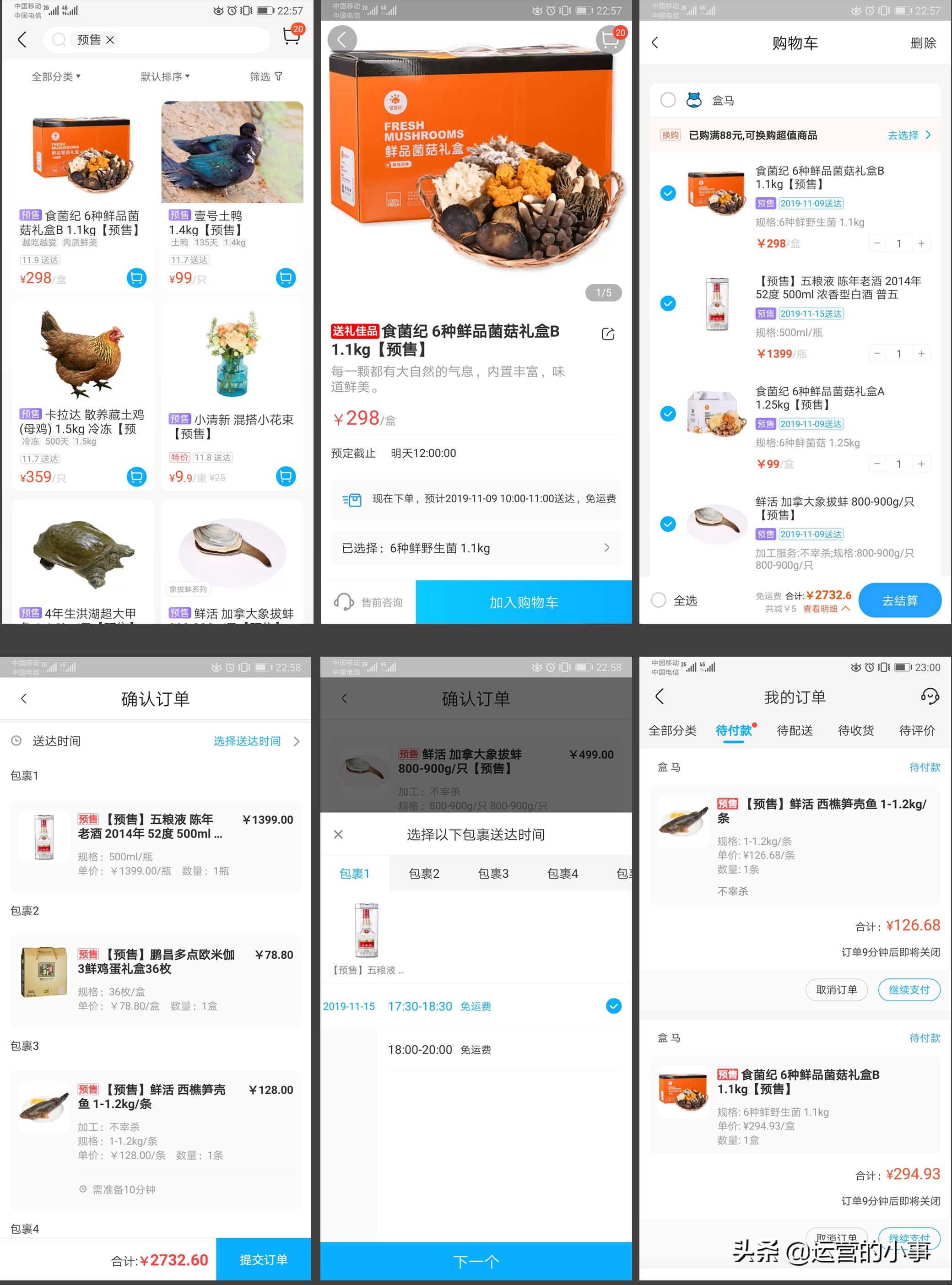Deselect the 五粮液 checkbox in cart
The width and height of the screenshot is (952, 1285).
667,303
